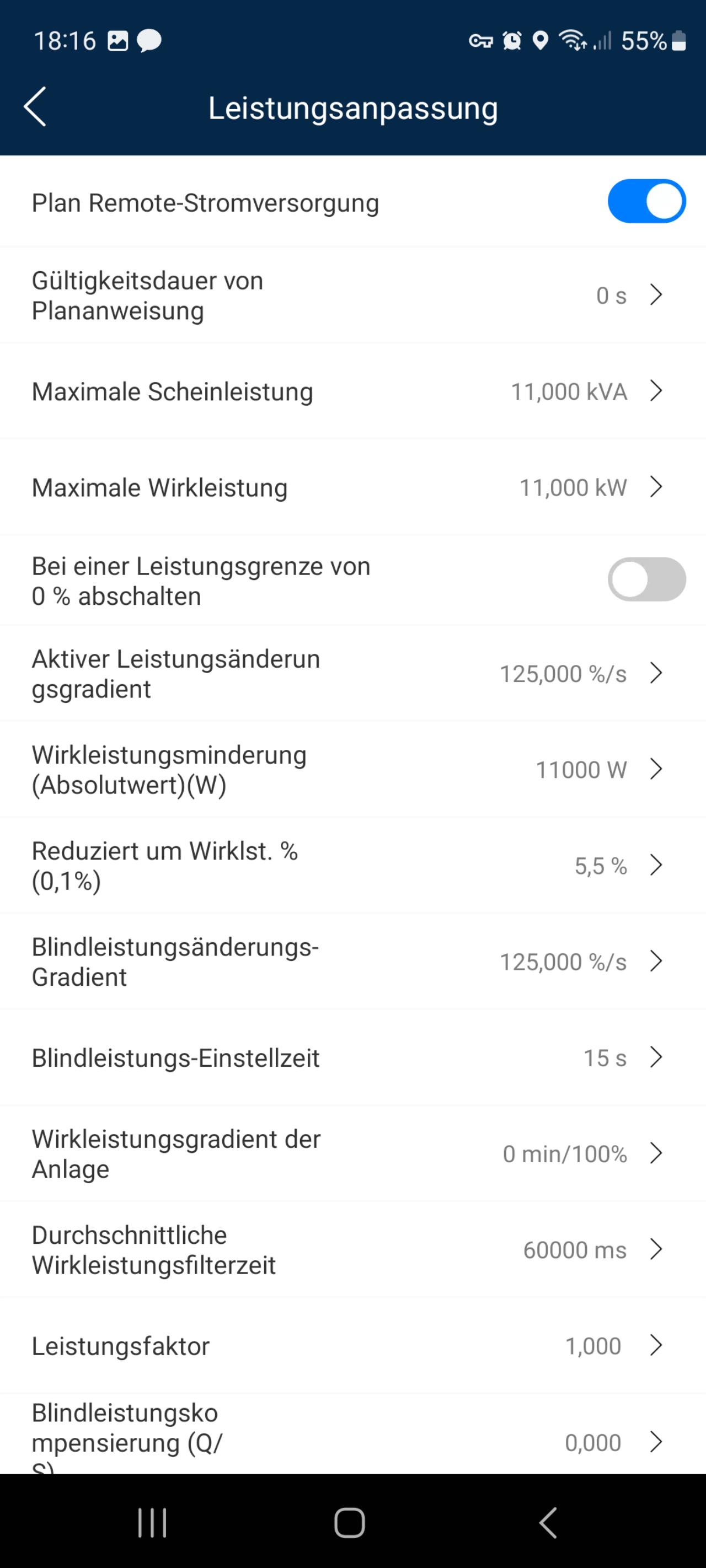
Task: Disable Plan Remote-Stromversorgung switch
Action: 646,201
